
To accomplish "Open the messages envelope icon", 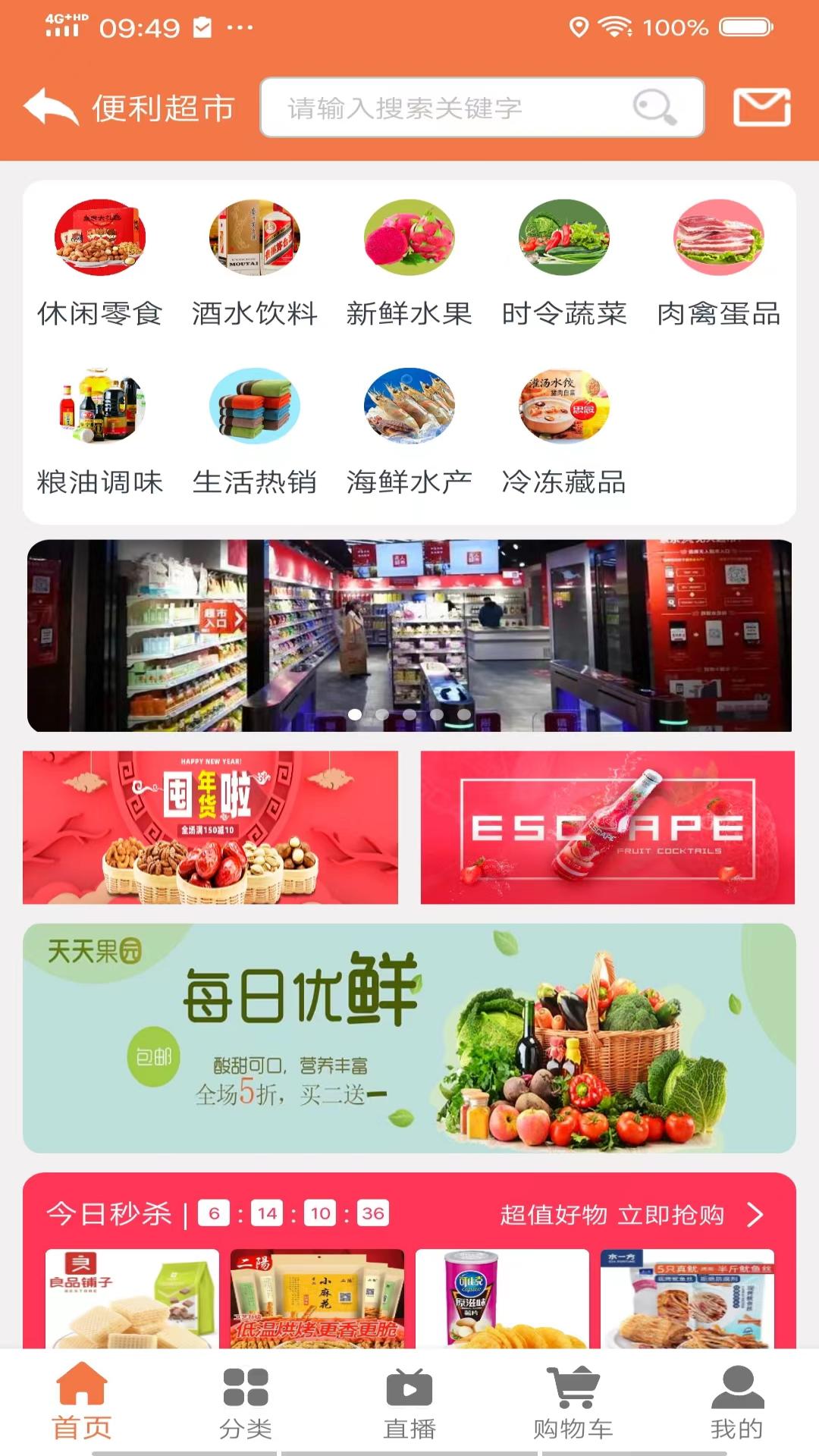I will [x=761, y=108].
